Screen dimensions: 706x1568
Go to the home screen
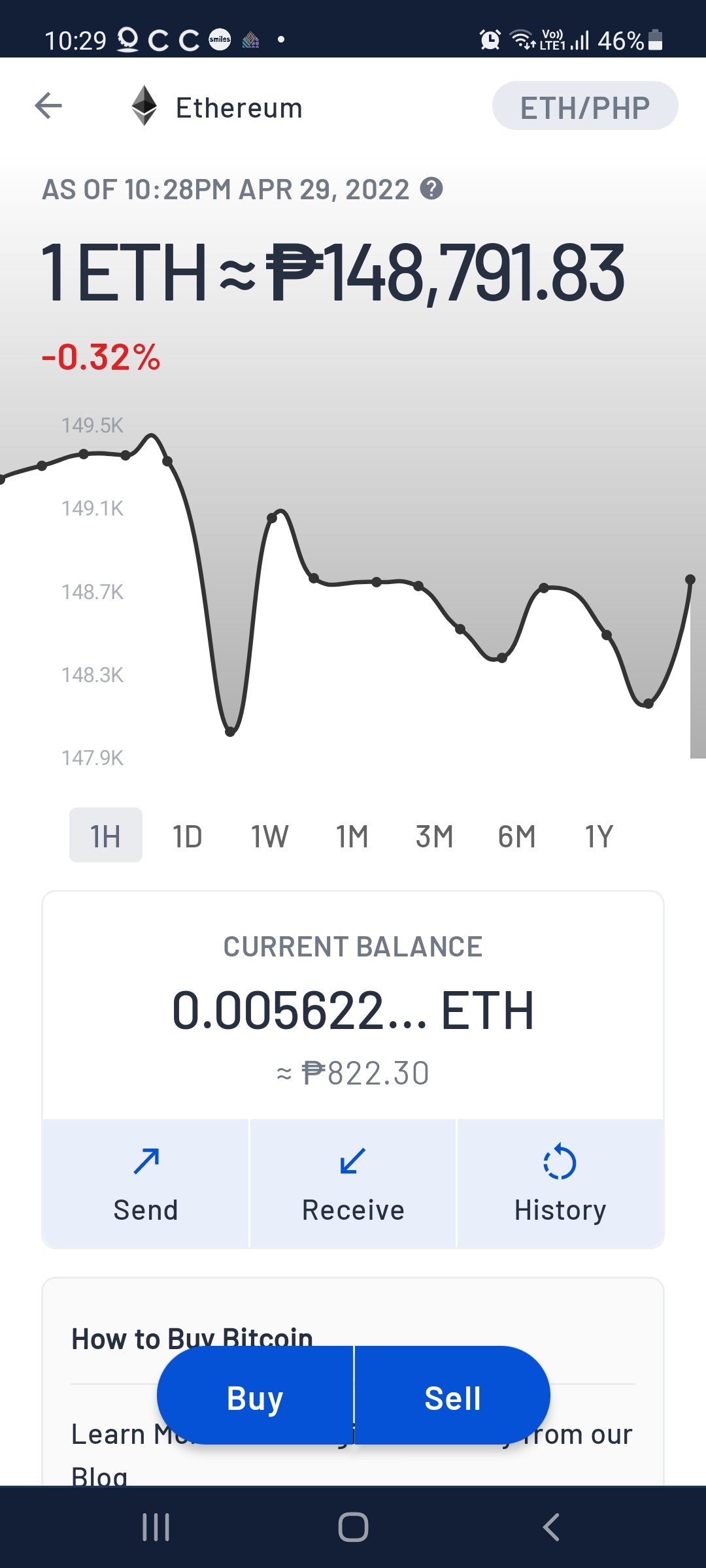pos(353,1527)
